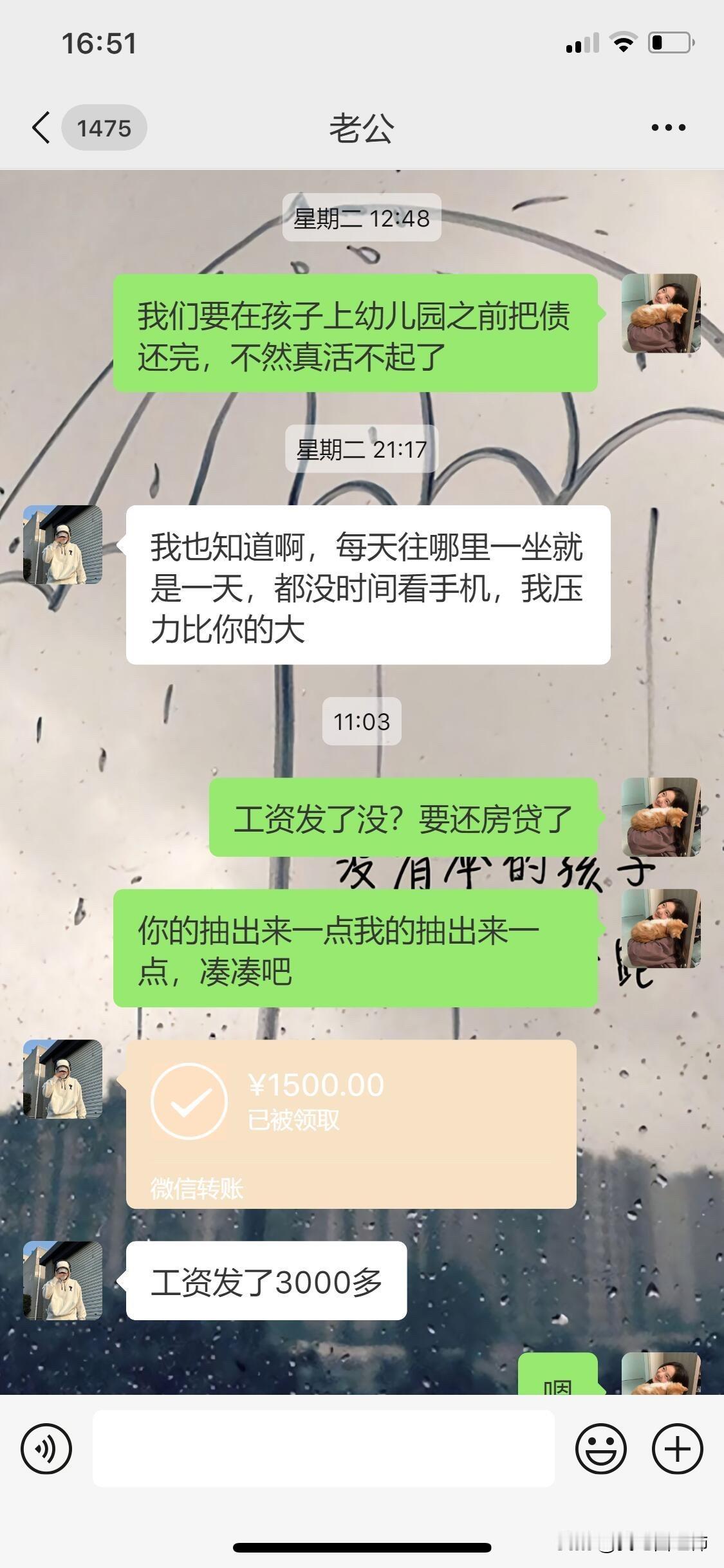Viewport: 724px width, 1568px height.
Task: Tap the 星期二 12:48 timestamp
Action: click(x=362, y=218)
